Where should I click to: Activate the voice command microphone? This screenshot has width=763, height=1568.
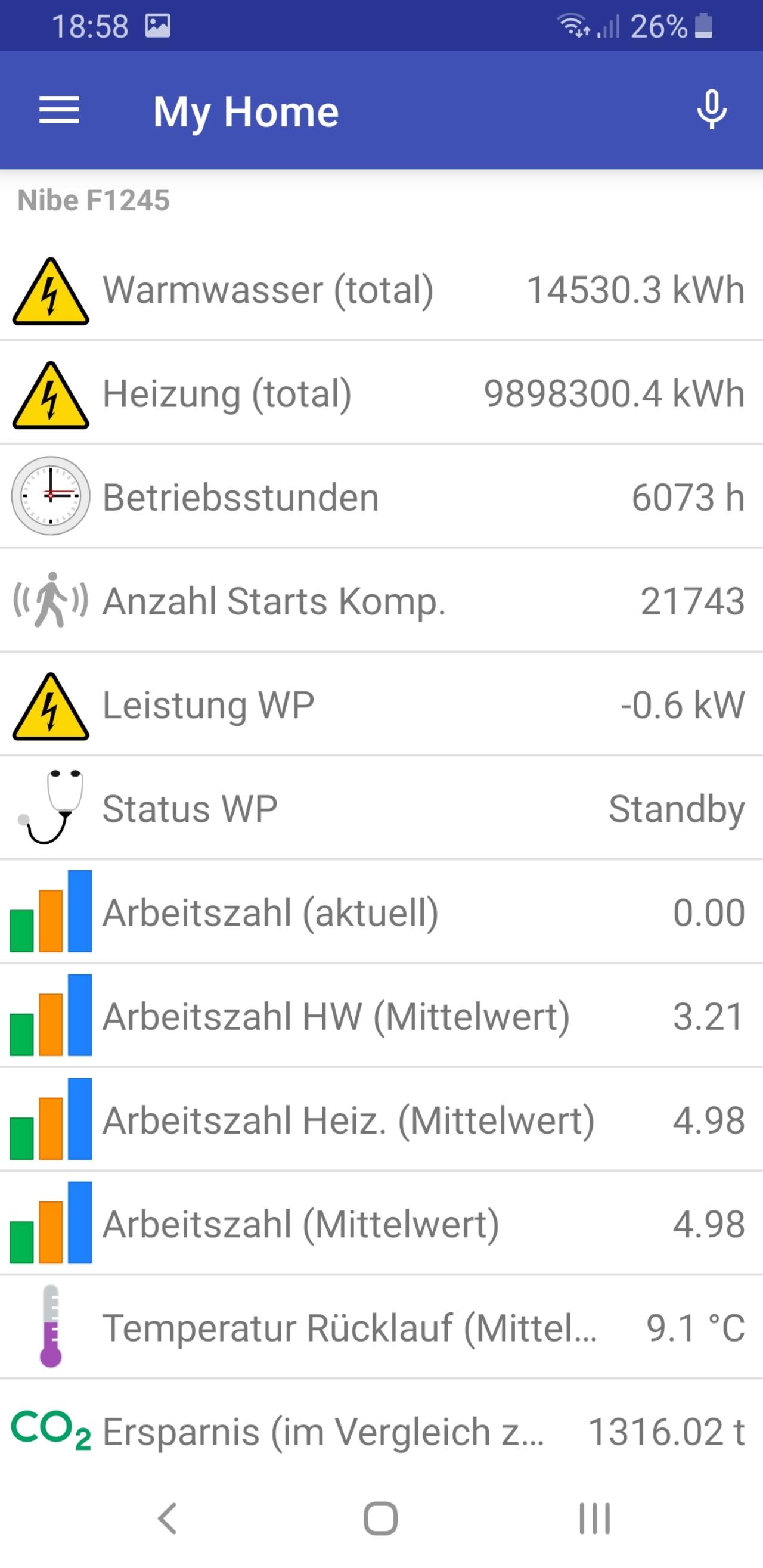pos(711,110)
